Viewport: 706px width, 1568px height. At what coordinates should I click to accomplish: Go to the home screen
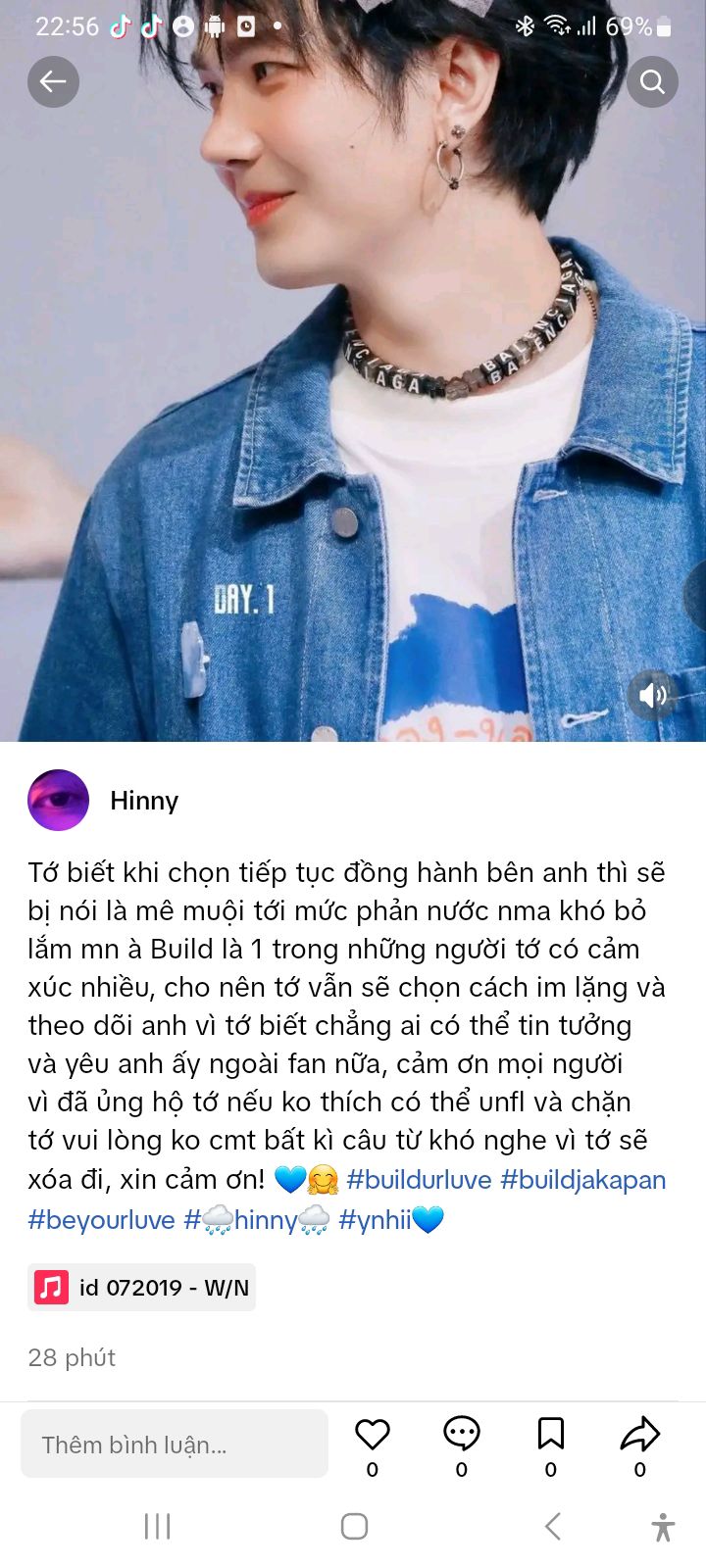point(354,1526)
